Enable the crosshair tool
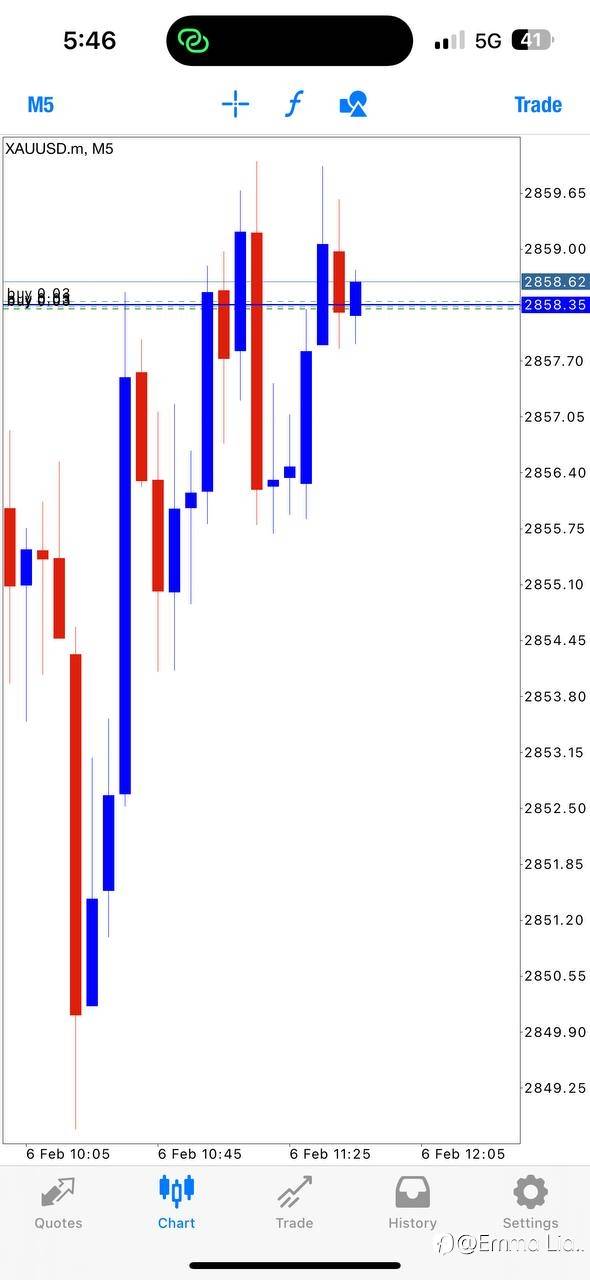The image size is (590, 1280). pos(235,104)
